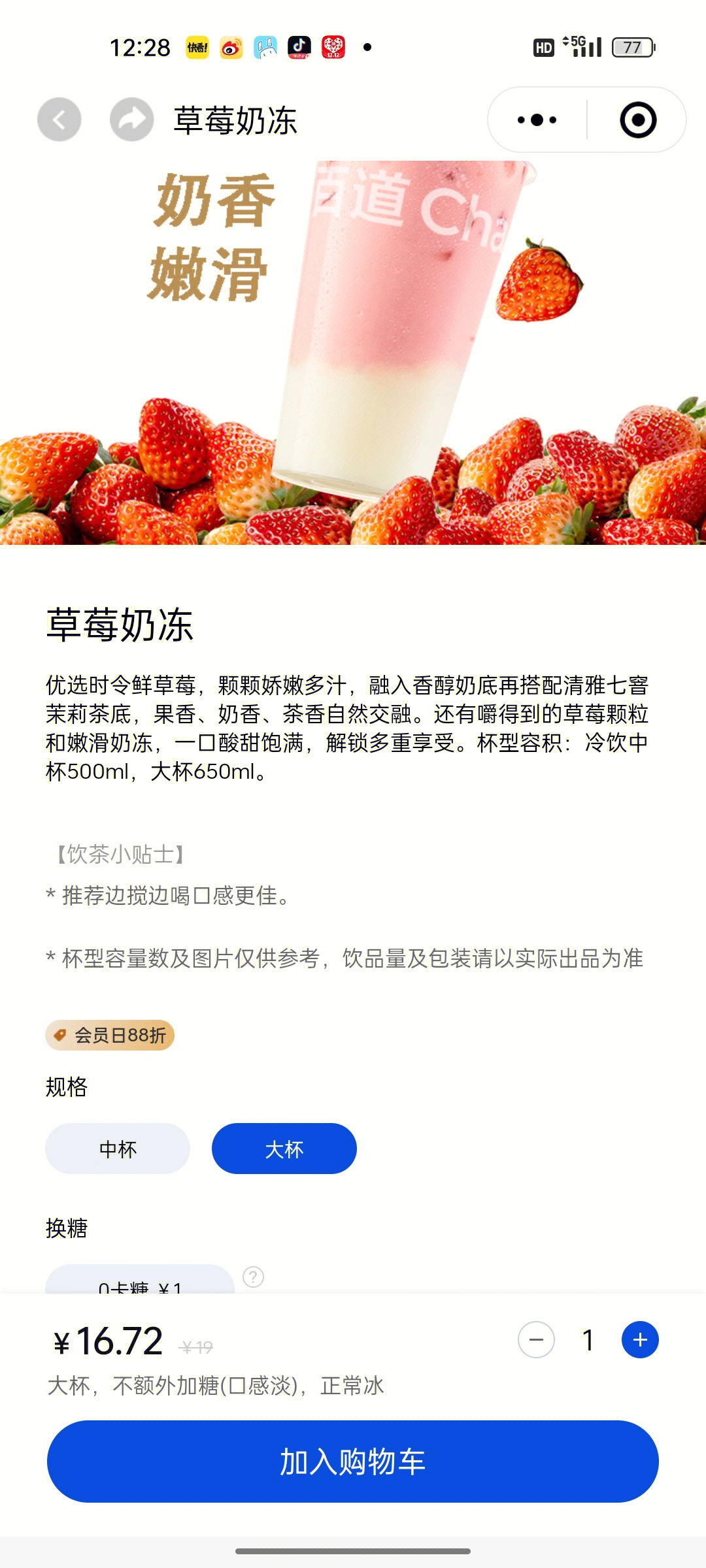Share the 草莓奶冻 page
The height and width of the screenshot is (1568, 706).
pyautogui.click(x=131, y=120)
